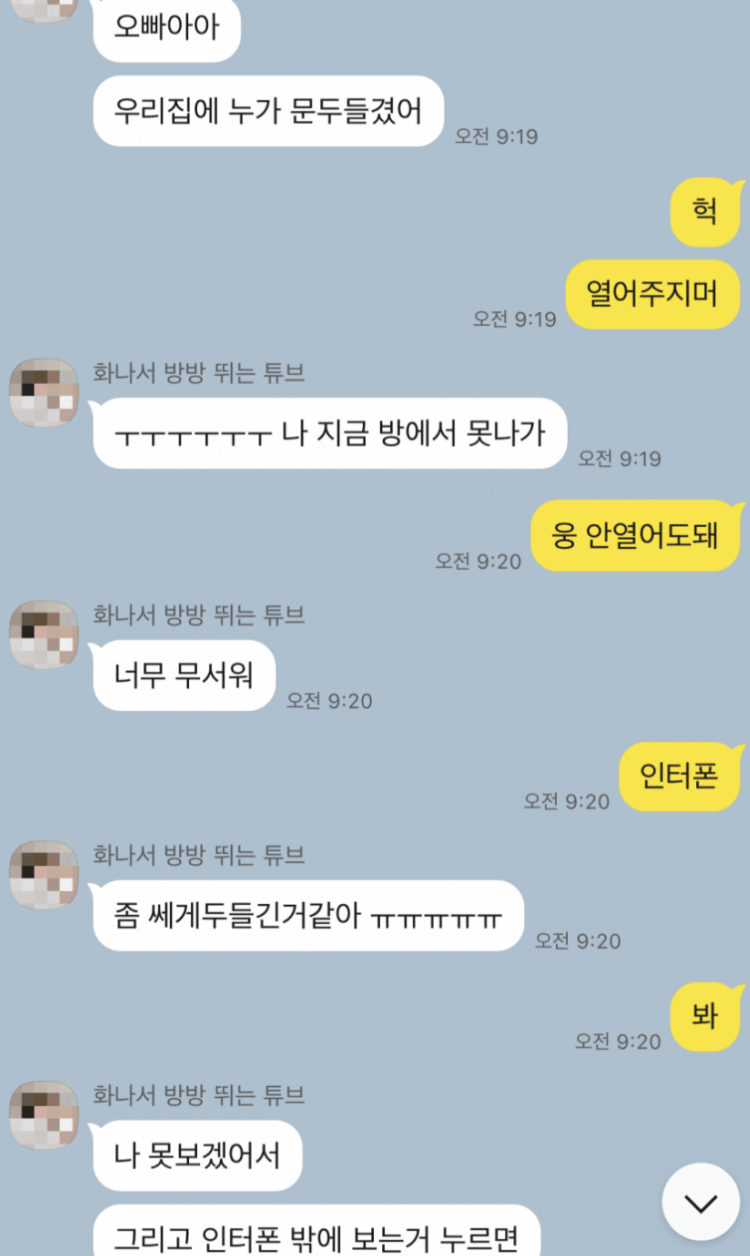Open profile avatar next to '나 못보겠어서'
This screenshot has width=750, height=1256.
click(44, 1114)
